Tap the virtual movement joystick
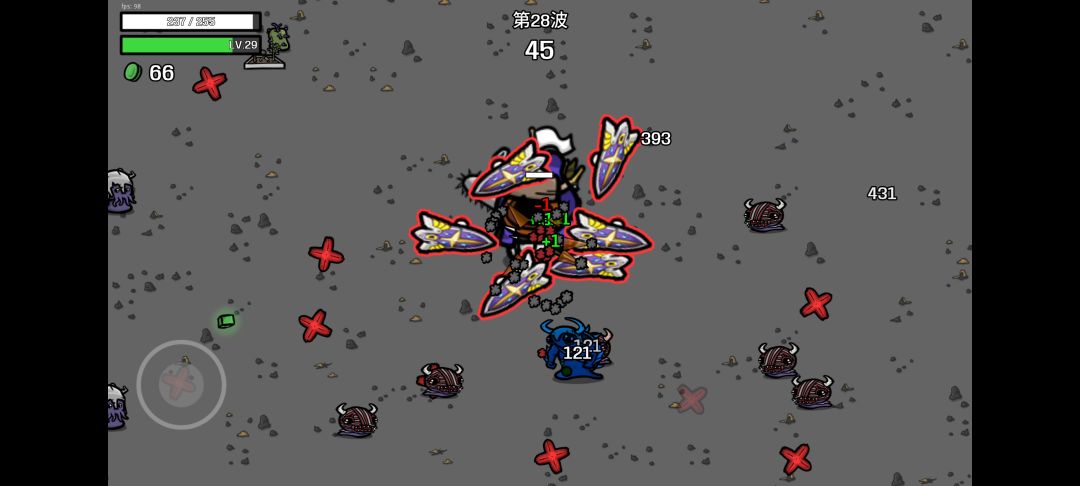1080x486 pixels. tap(181, 385)
